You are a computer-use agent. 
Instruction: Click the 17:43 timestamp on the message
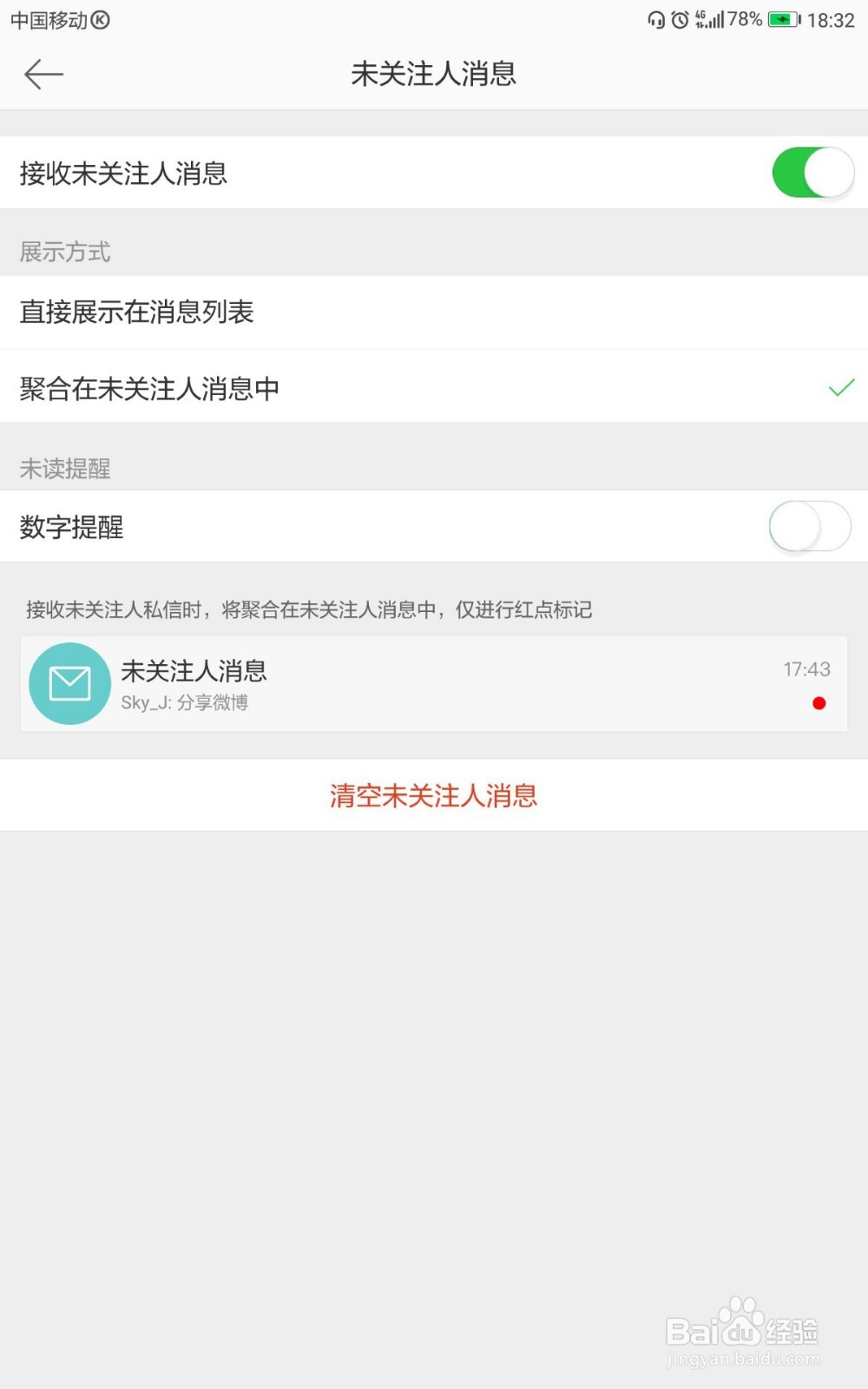point(807,668)
